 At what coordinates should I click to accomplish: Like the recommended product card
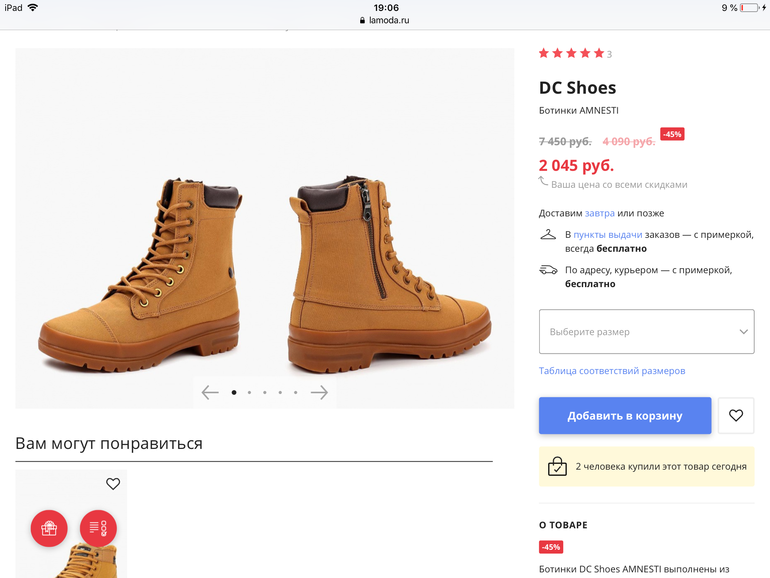coord(113,484)
